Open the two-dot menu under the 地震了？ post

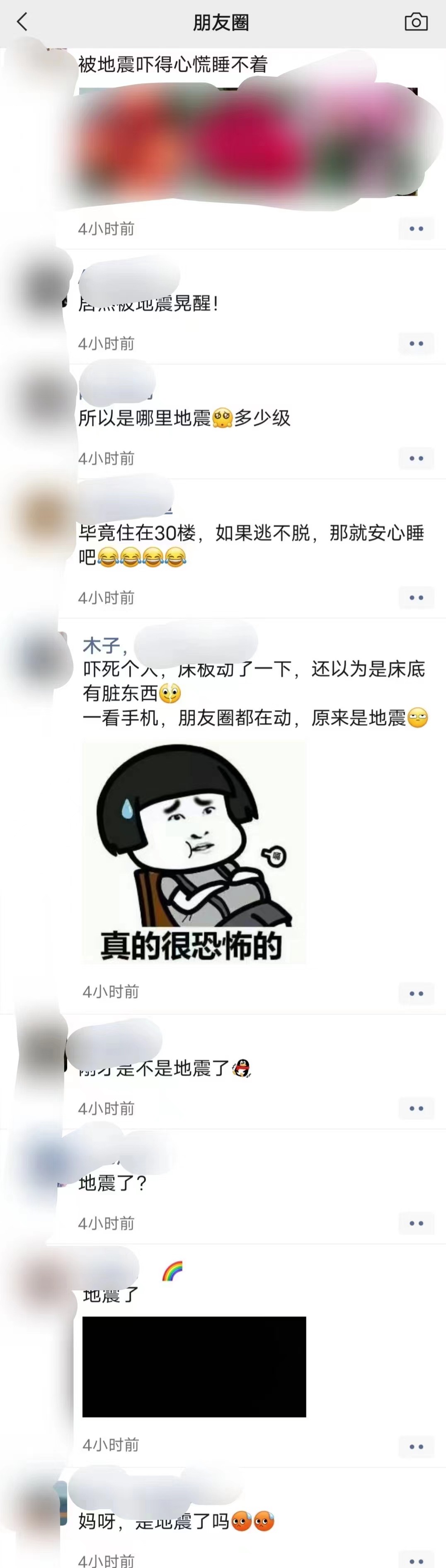[x=416, y=1223]
